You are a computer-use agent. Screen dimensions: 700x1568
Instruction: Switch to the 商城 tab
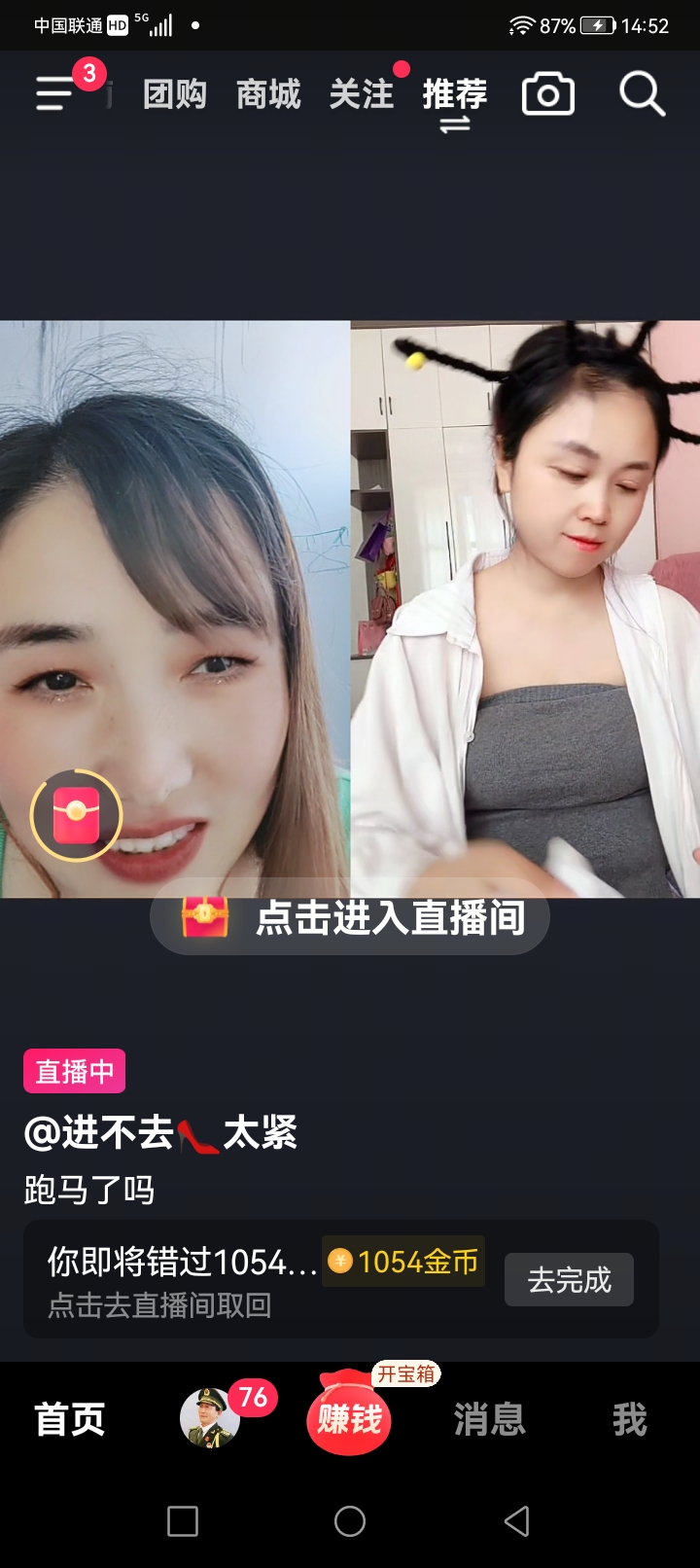pyautogui.click(x=268, y=94)
